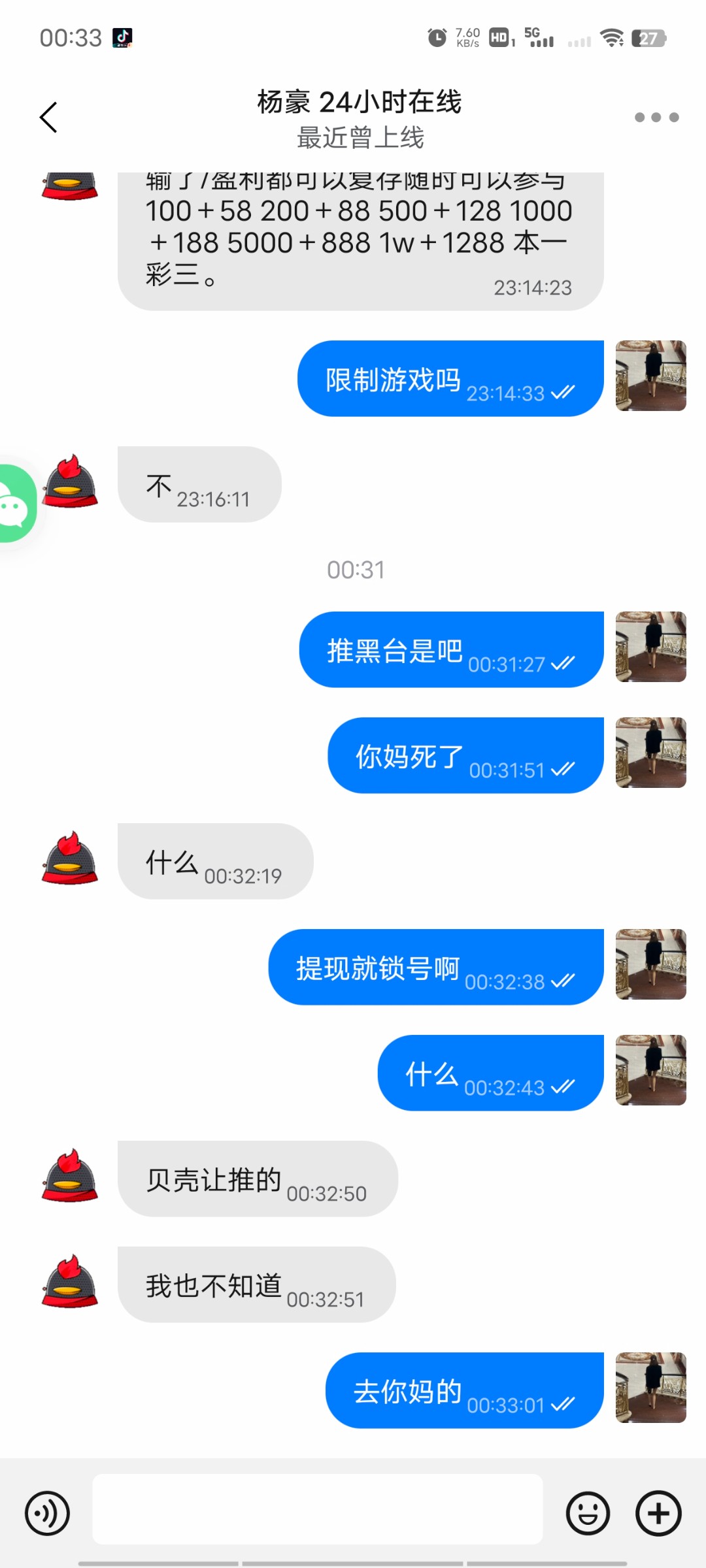Open the plus attachment menu
The height and width of the screenshot is (1568, 706).
pyautogui.click(x=658, y=1513)
